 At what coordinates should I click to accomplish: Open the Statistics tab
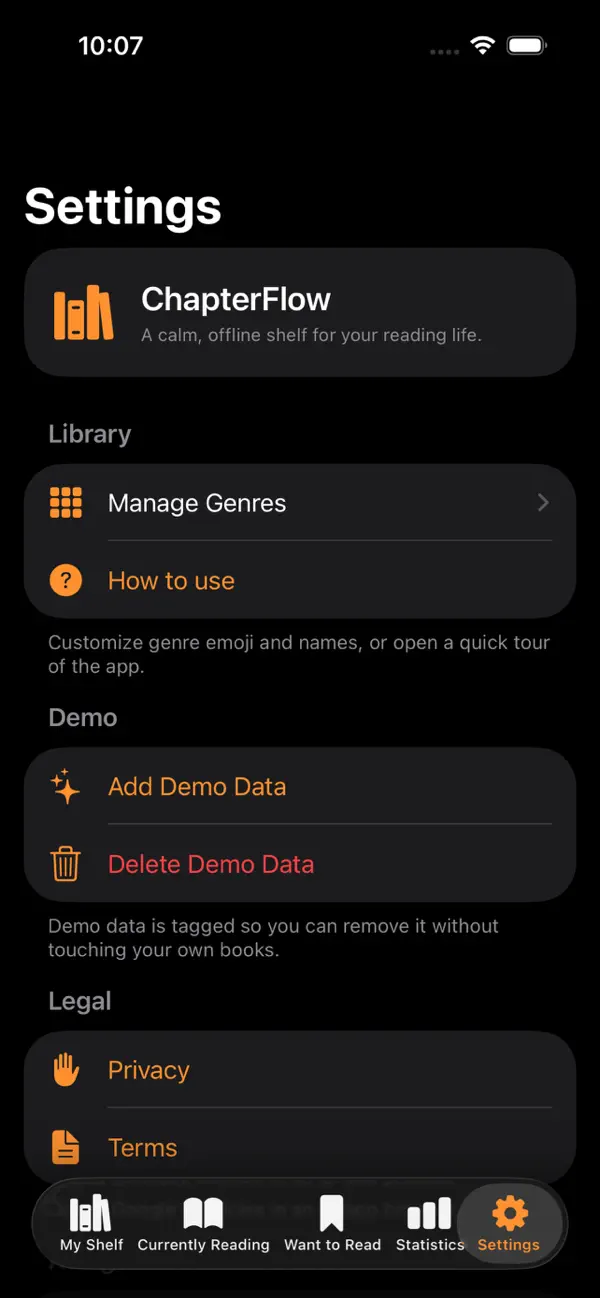coord(430,1225)
